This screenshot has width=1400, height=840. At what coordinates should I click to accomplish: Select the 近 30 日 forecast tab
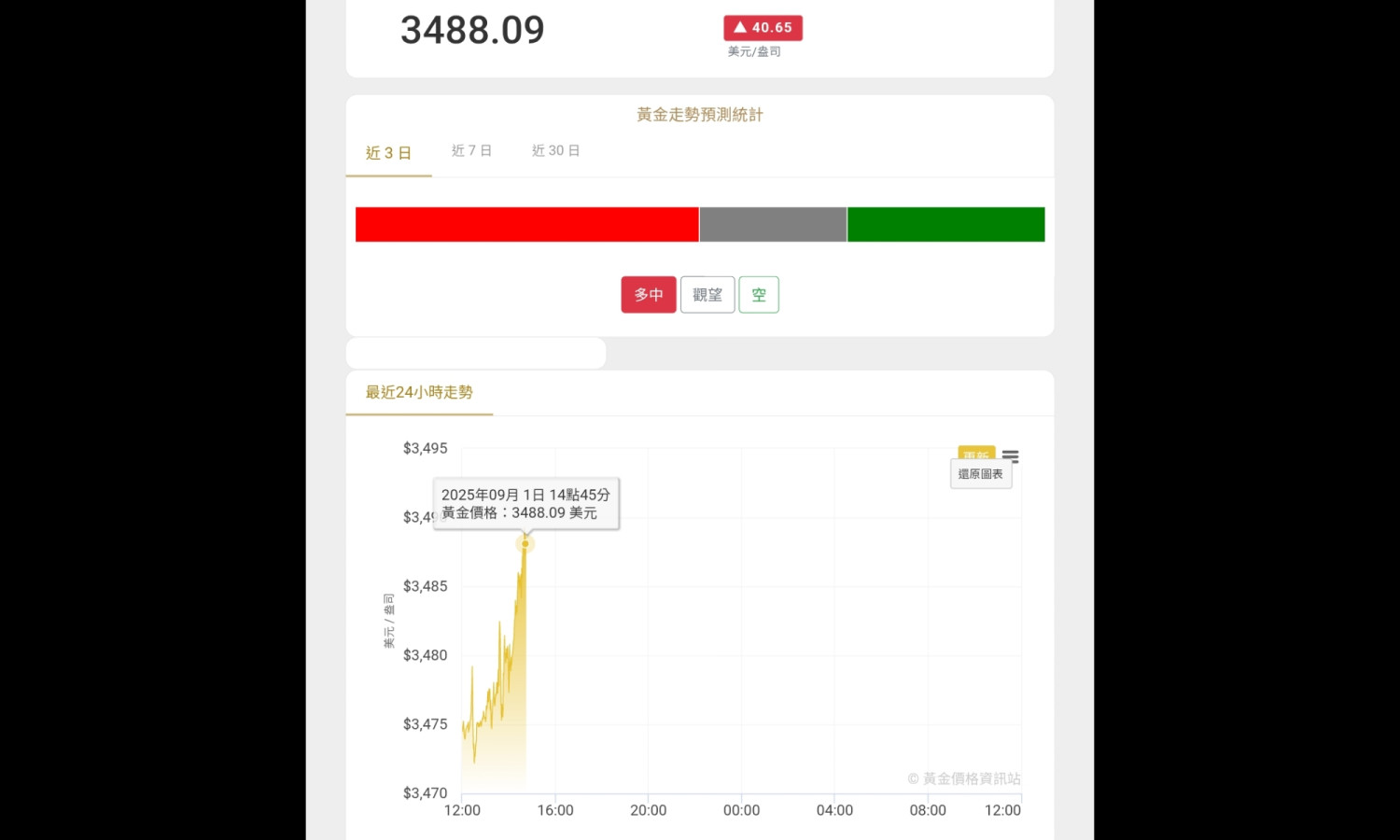555,151
